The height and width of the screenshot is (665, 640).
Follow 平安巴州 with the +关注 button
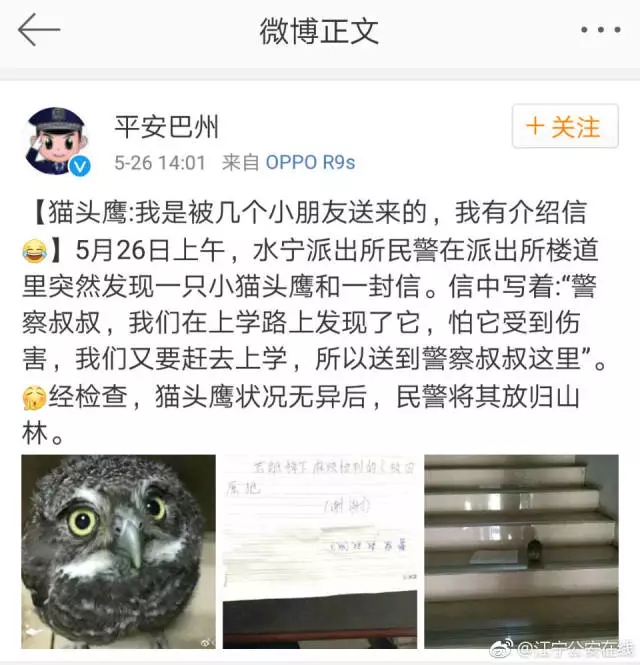pyautogui.click(x=564, y=127)
